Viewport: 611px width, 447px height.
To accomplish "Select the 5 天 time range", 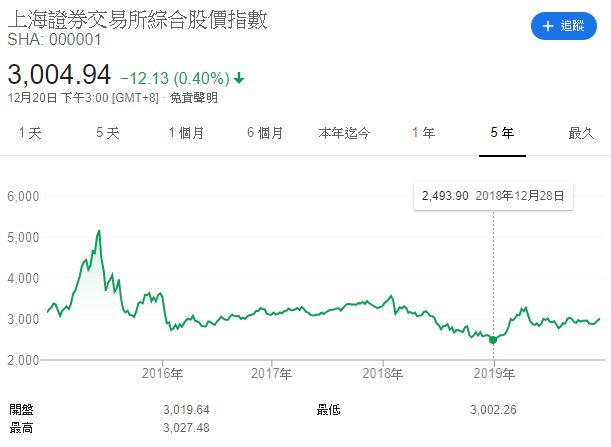I will pos(107,133).
